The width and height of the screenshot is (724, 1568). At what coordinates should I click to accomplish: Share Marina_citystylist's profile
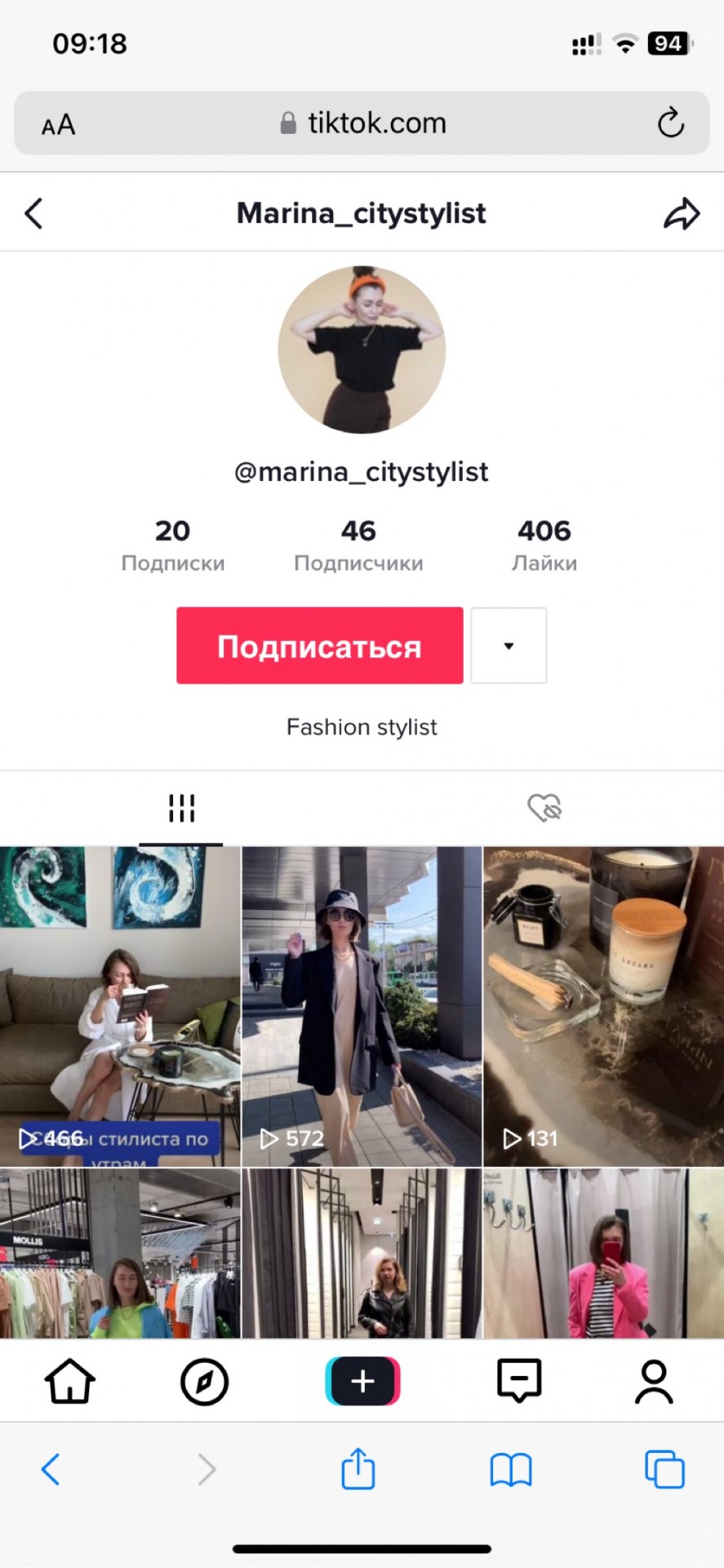click(x=682, y=214)
